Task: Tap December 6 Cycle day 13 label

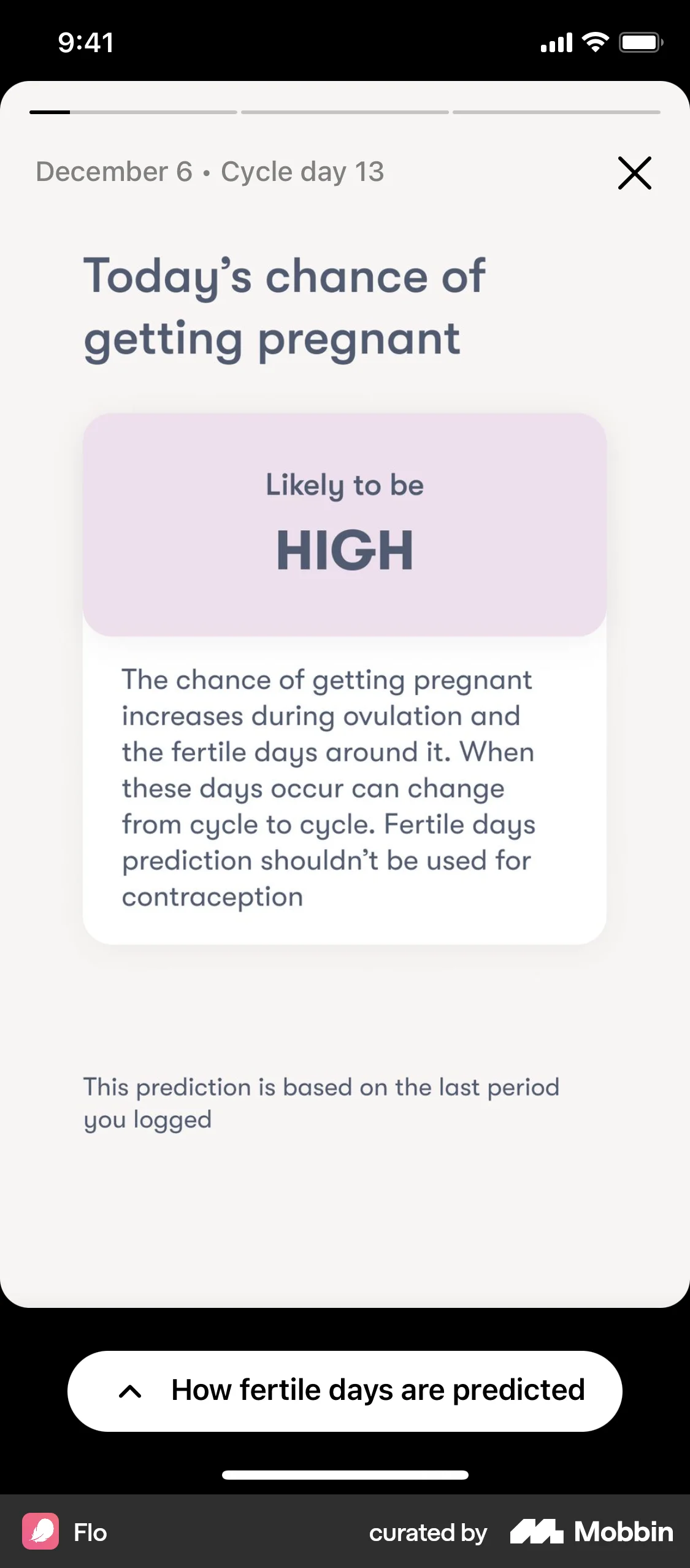Action: click(x=209, y=172)
